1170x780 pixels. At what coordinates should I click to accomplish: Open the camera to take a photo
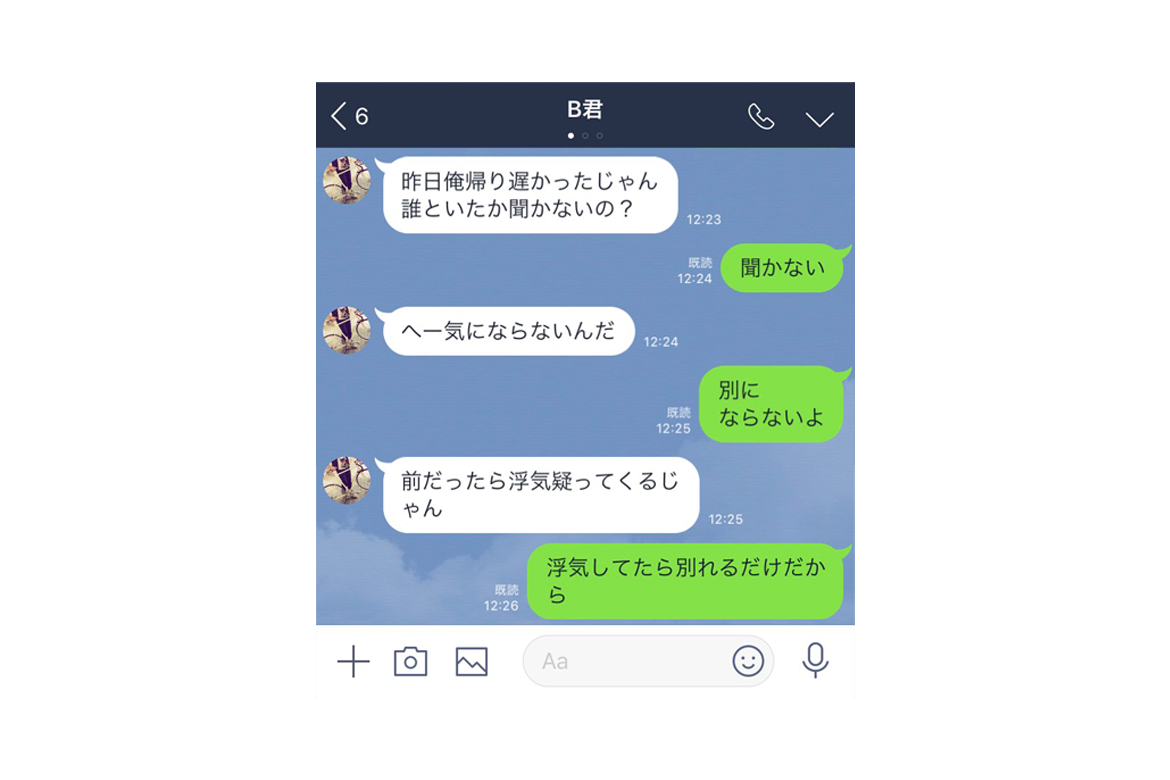pyautogui.click(x=410, y=661)
